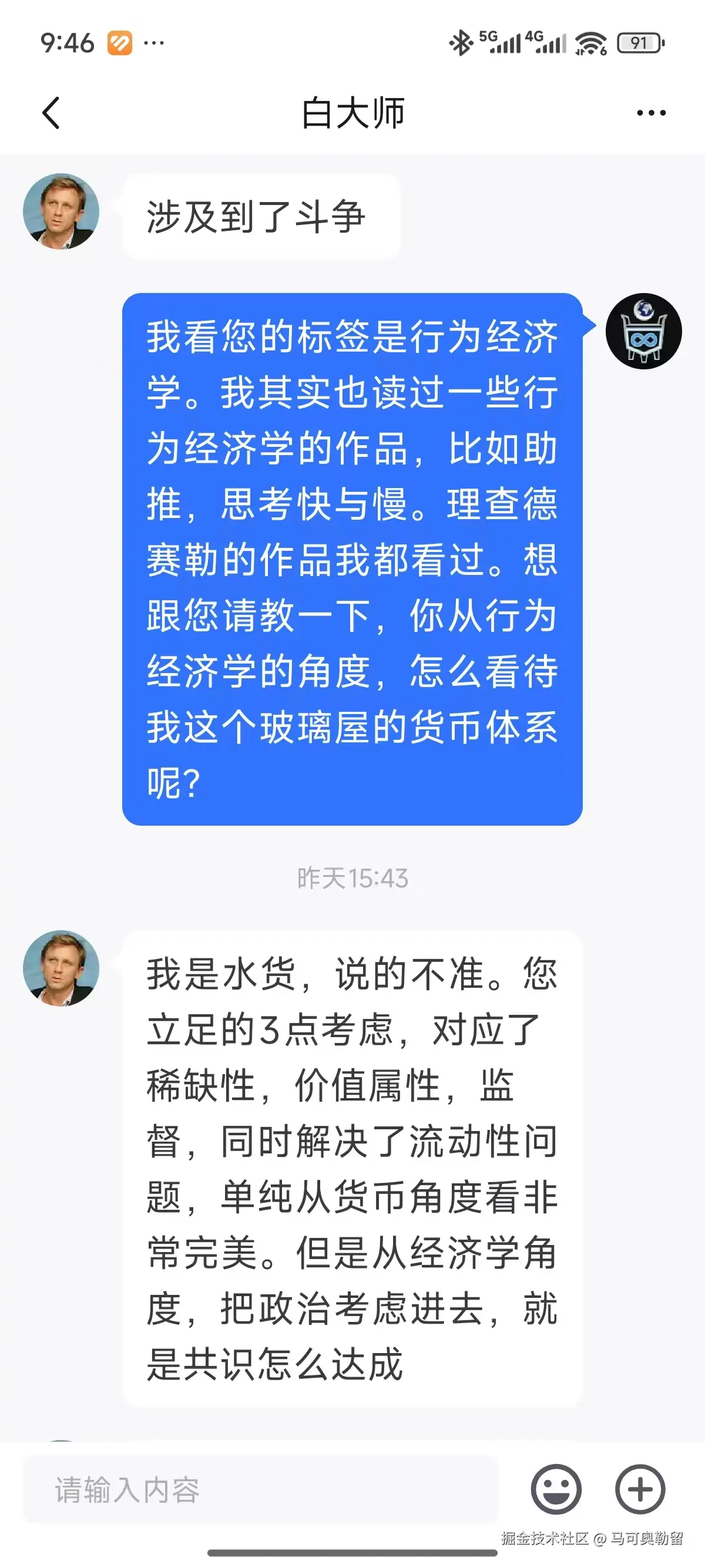
Task: Focus the 请输入内容 message input field
Action: 261,1489
